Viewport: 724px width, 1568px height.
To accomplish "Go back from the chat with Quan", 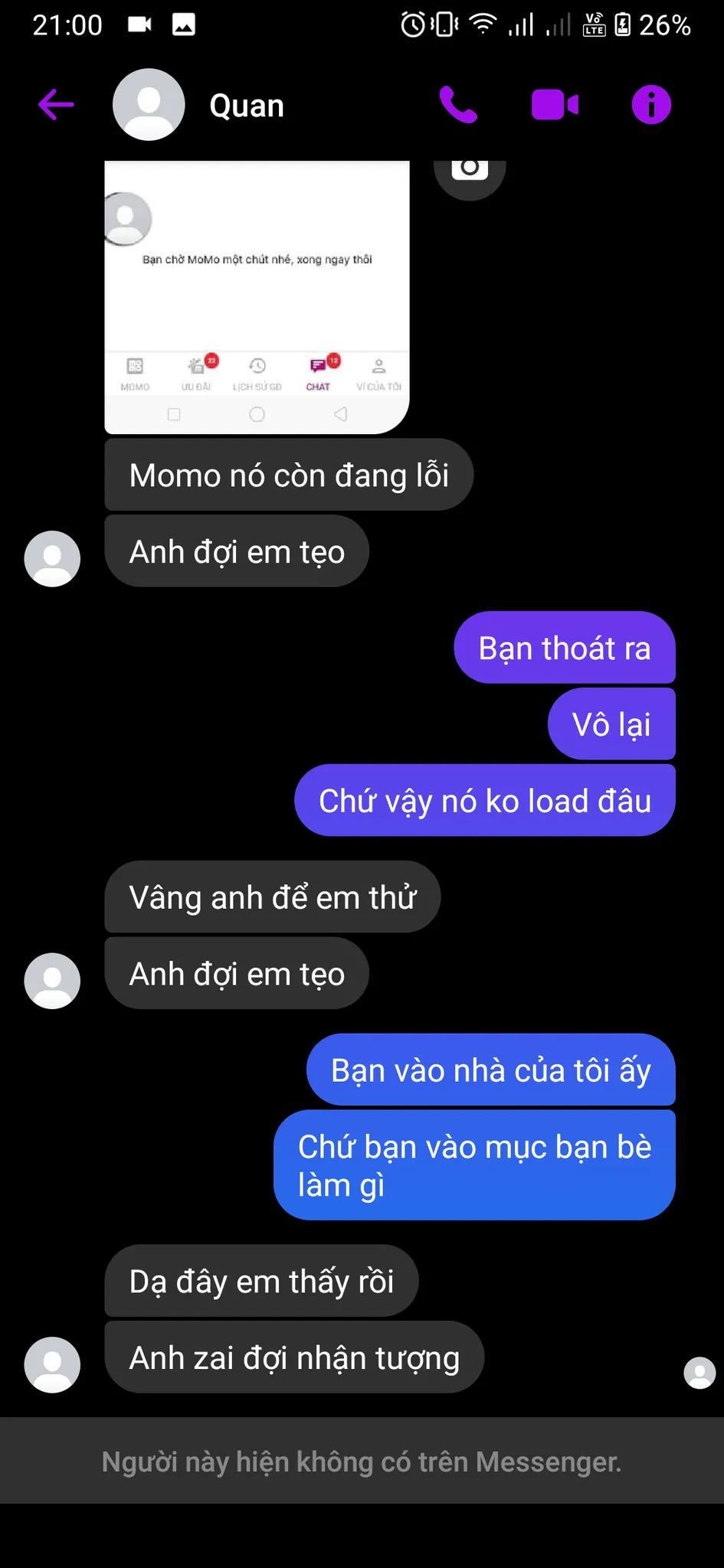I will [56, 105].
